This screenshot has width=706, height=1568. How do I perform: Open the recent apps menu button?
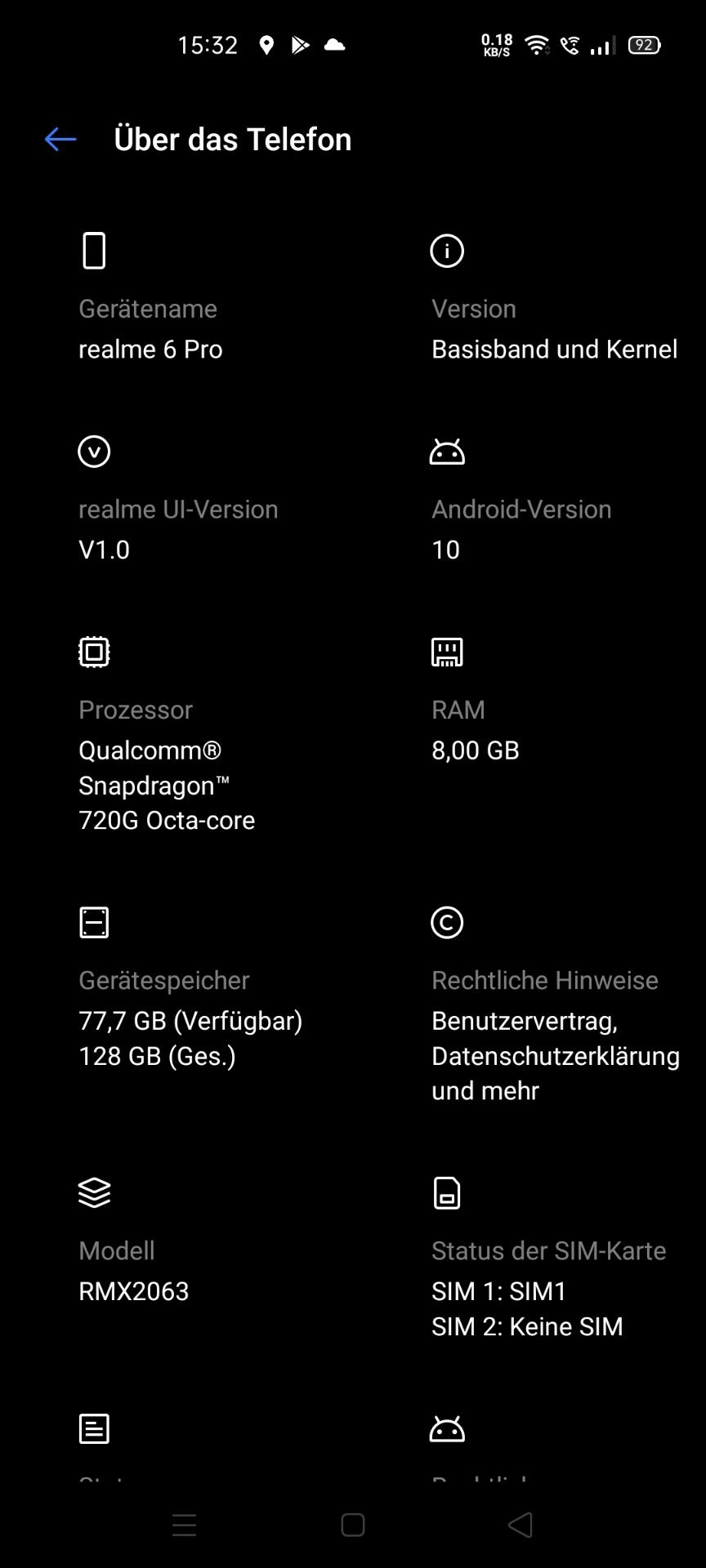click(x=185, y=1525)
